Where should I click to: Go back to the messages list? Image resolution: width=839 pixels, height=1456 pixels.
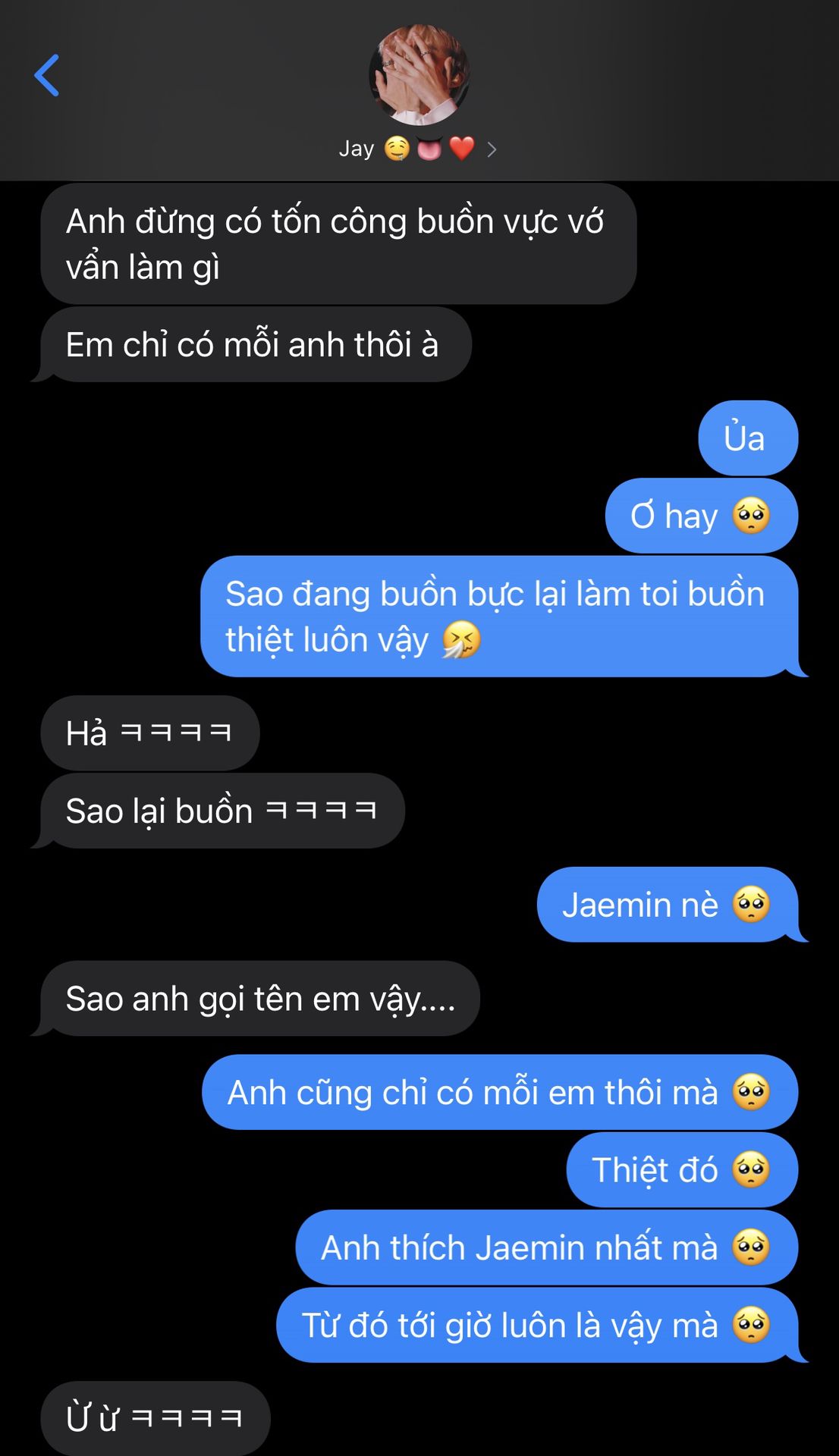(47, 76)
